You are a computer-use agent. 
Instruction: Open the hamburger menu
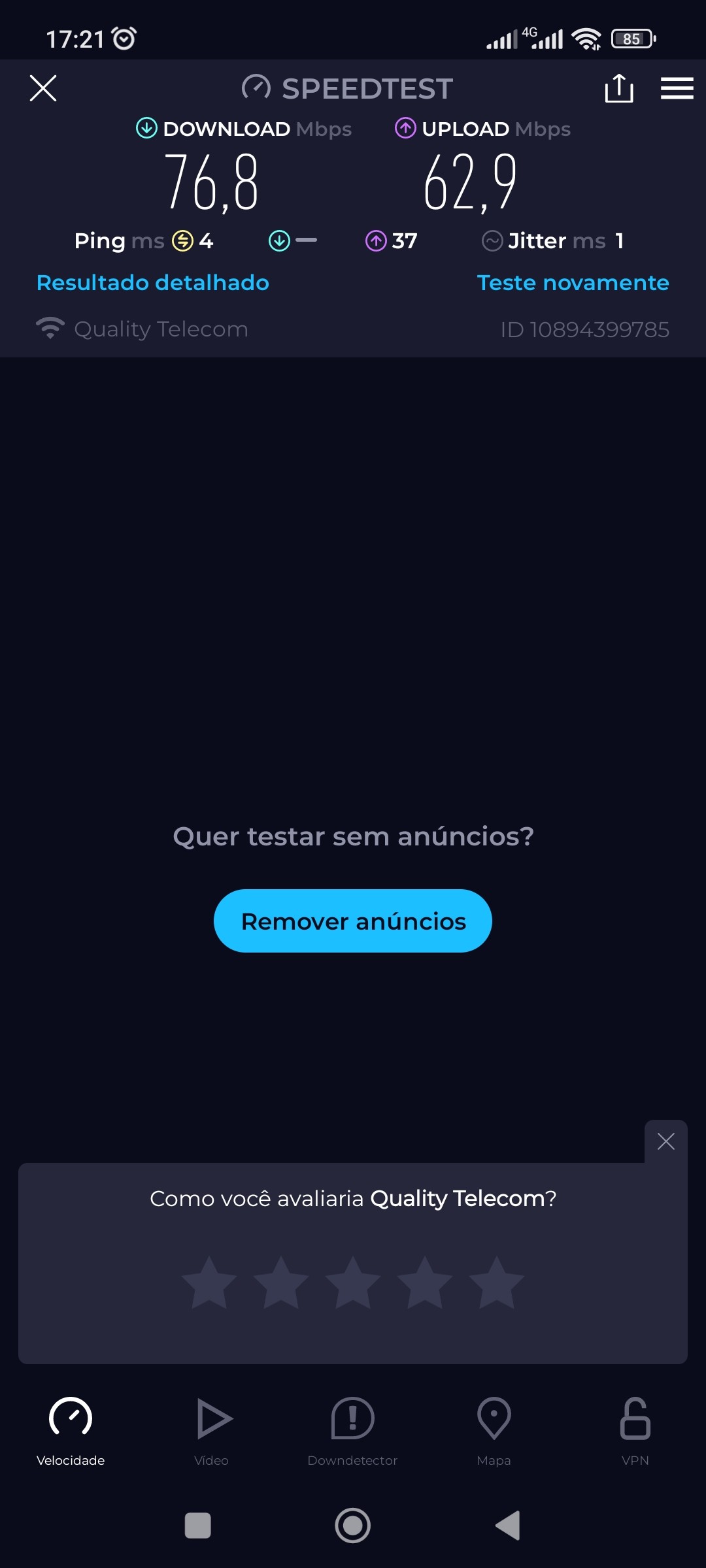[677, 88]
